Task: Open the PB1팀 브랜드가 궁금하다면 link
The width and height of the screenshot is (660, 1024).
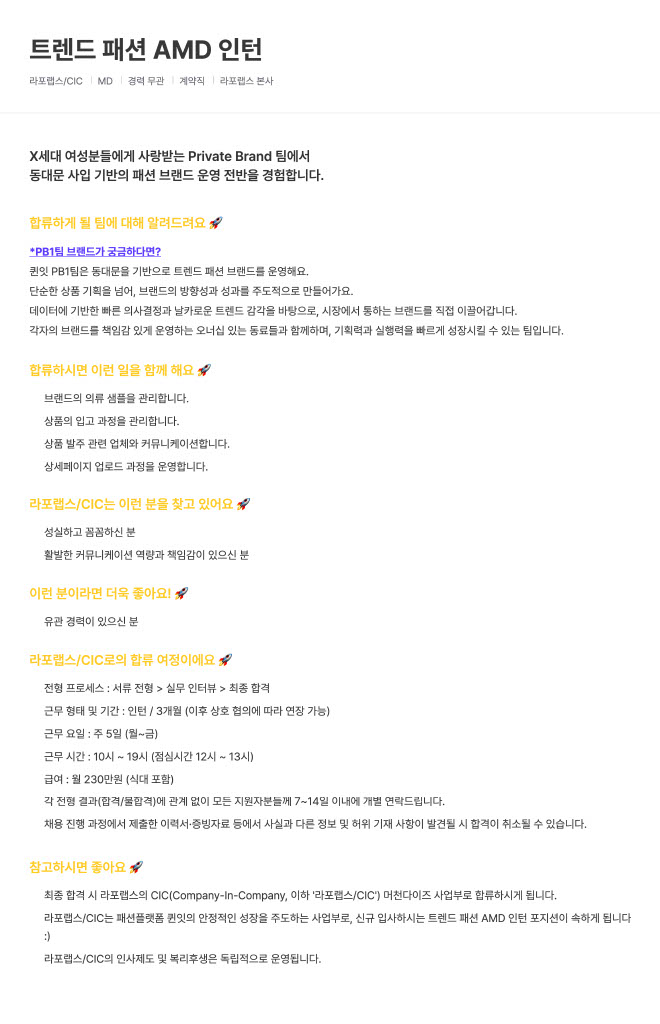Action: tap(96, 251)
